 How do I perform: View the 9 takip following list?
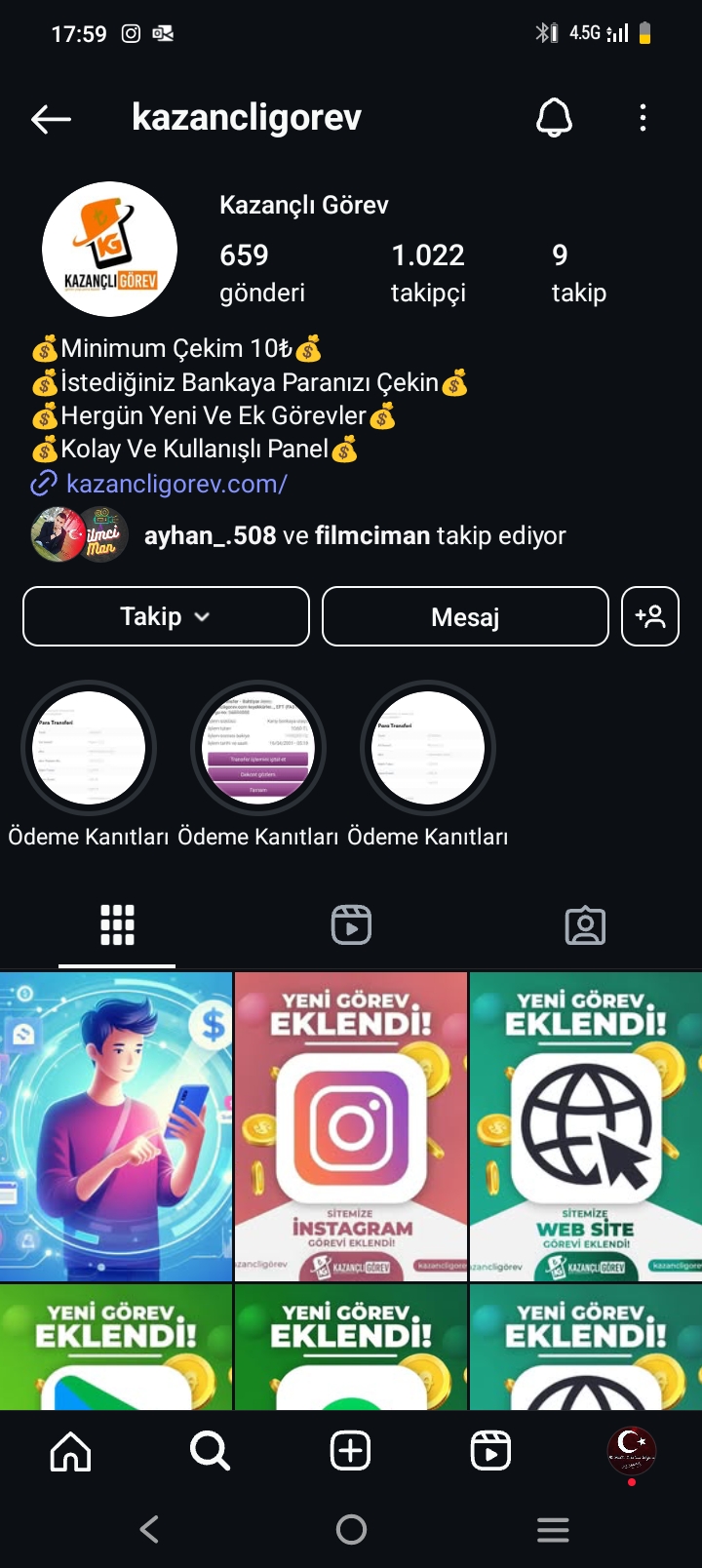[578, 273]
